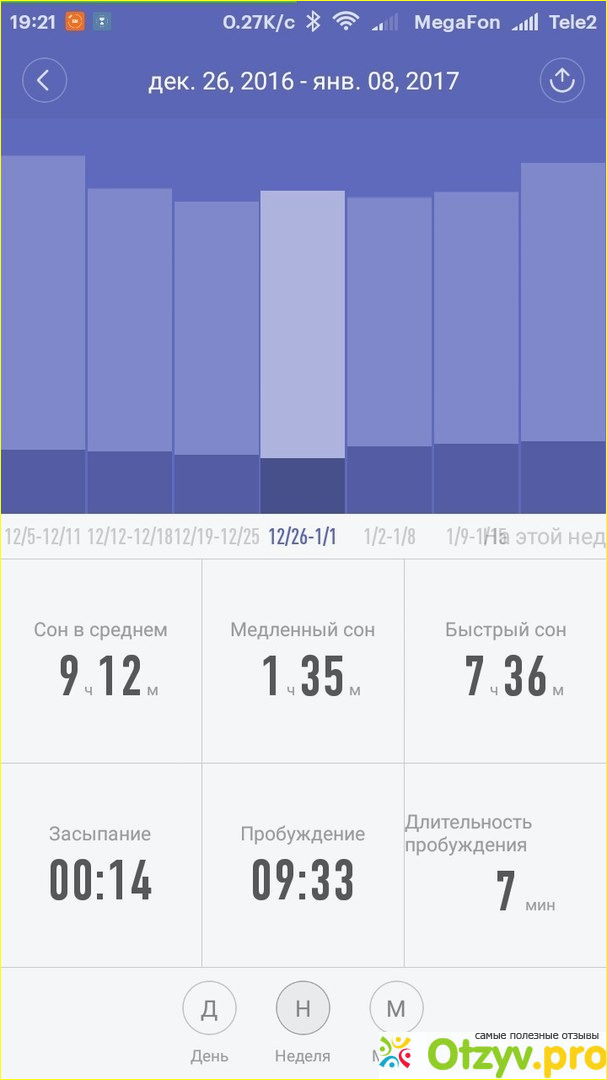Select the 12/5-12/11 week bar
The height and width of the screenshot is (1080, 607).
point(43,334)
